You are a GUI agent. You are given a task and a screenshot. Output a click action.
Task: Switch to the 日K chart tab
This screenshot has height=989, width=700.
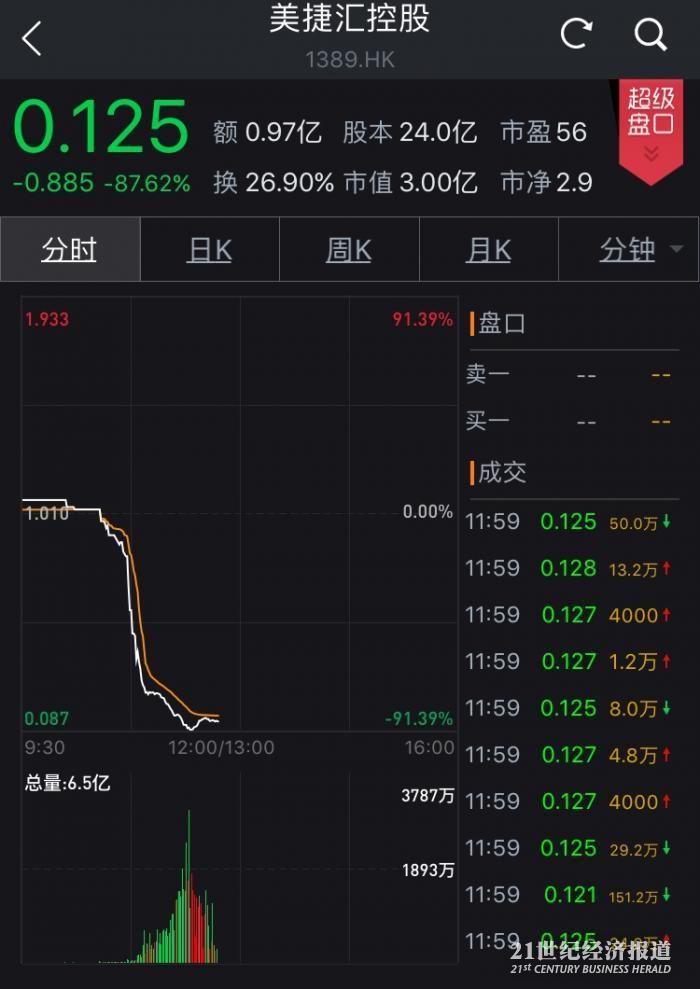coord(209,250)
